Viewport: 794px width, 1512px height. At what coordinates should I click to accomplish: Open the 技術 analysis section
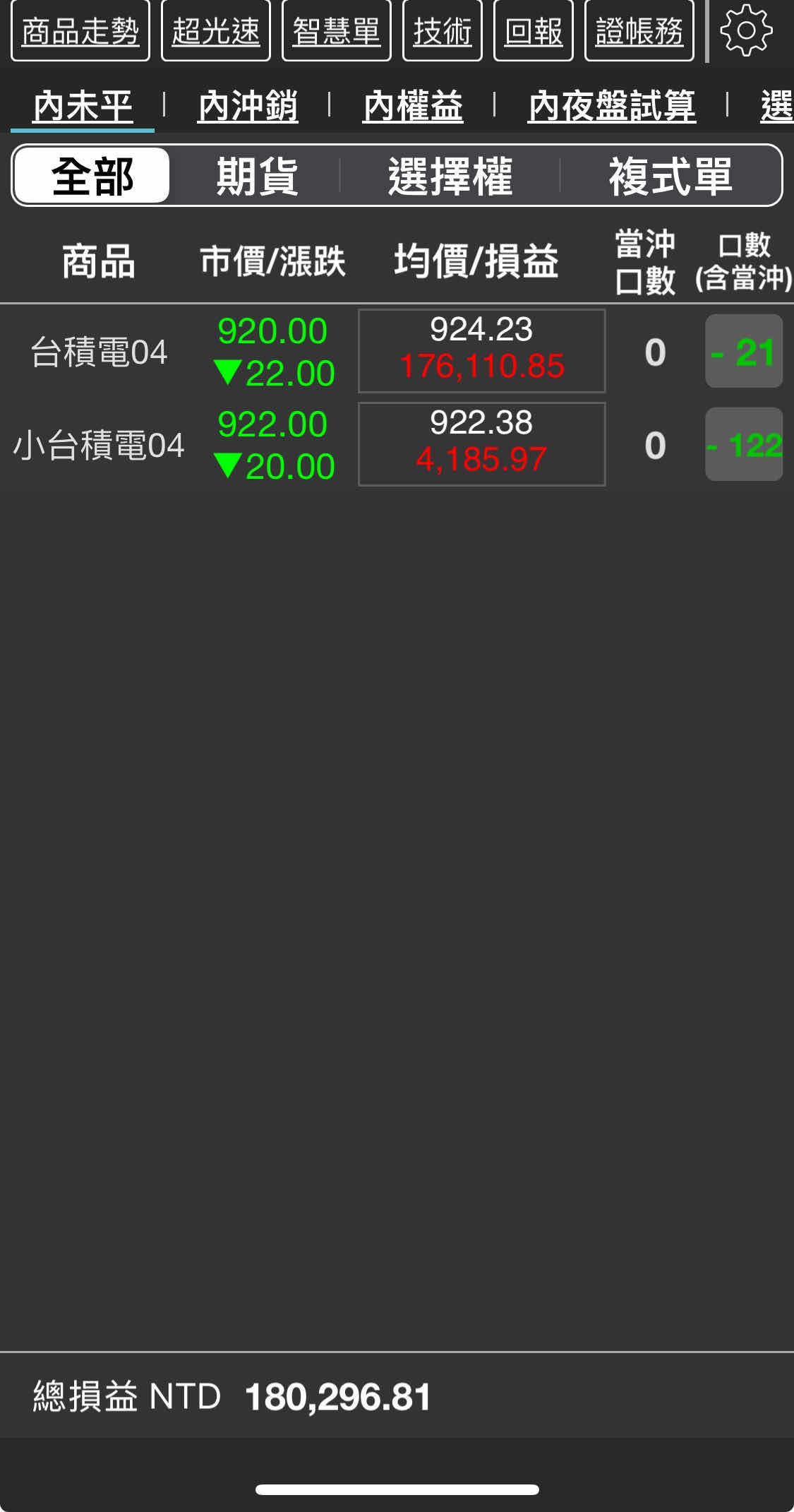pos(442,31)
